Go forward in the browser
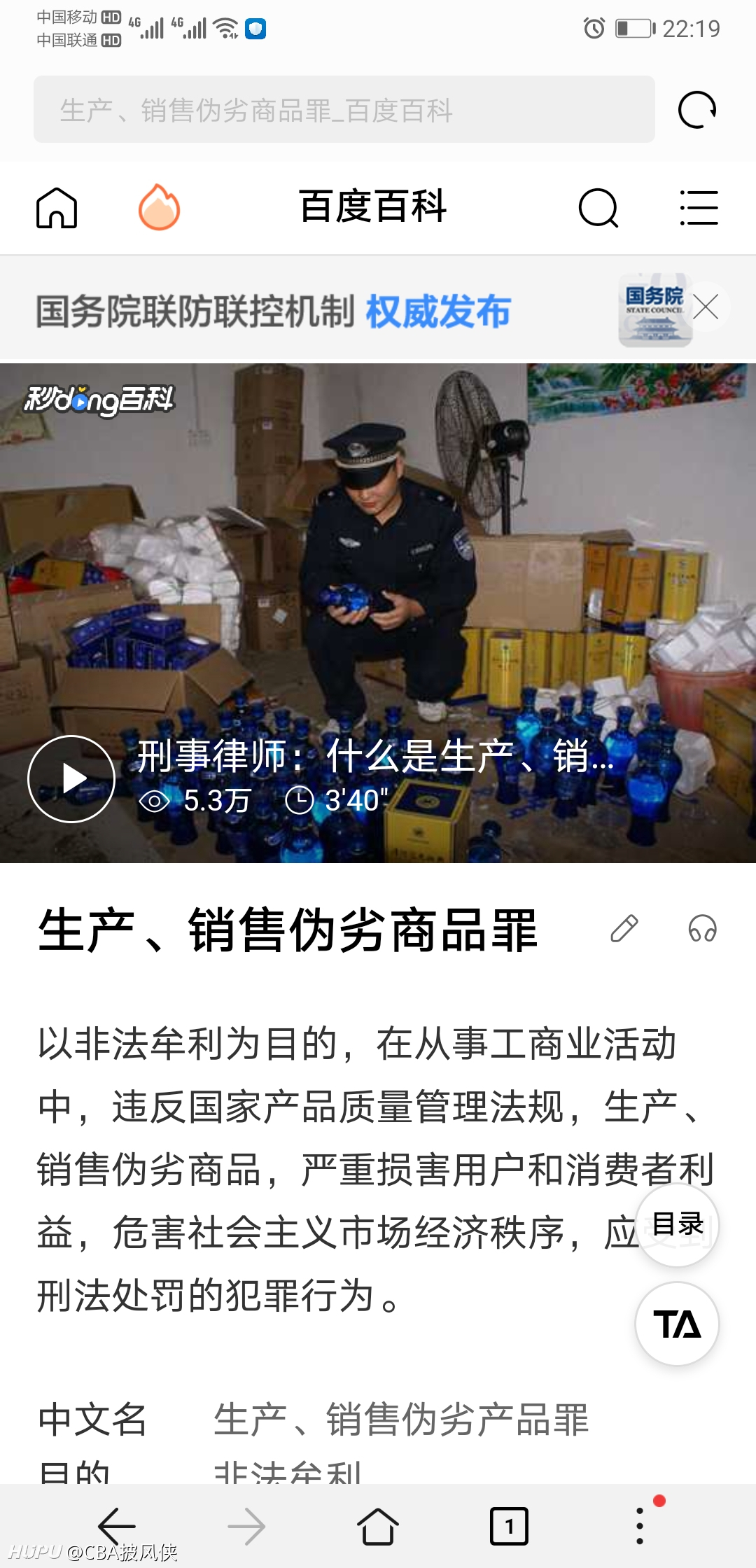This screenshot has width=756, height=1568. tap(247, 1526)
